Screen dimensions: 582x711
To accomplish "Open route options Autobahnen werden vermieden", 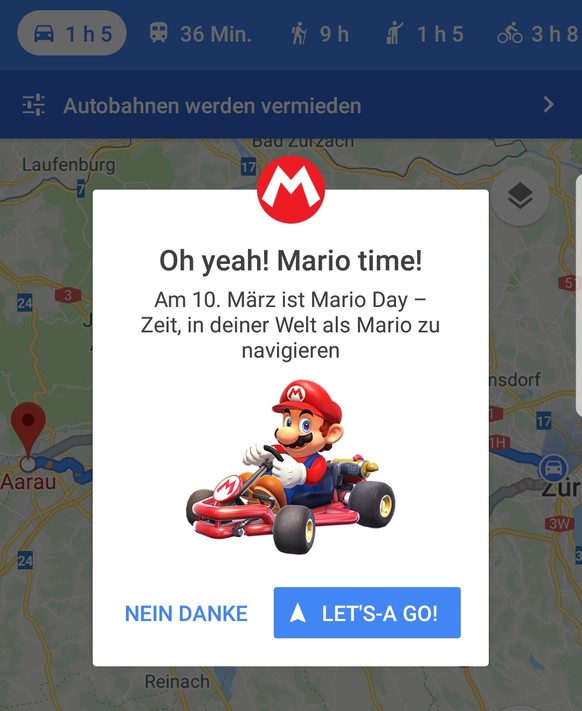I will tap(291, 105).
